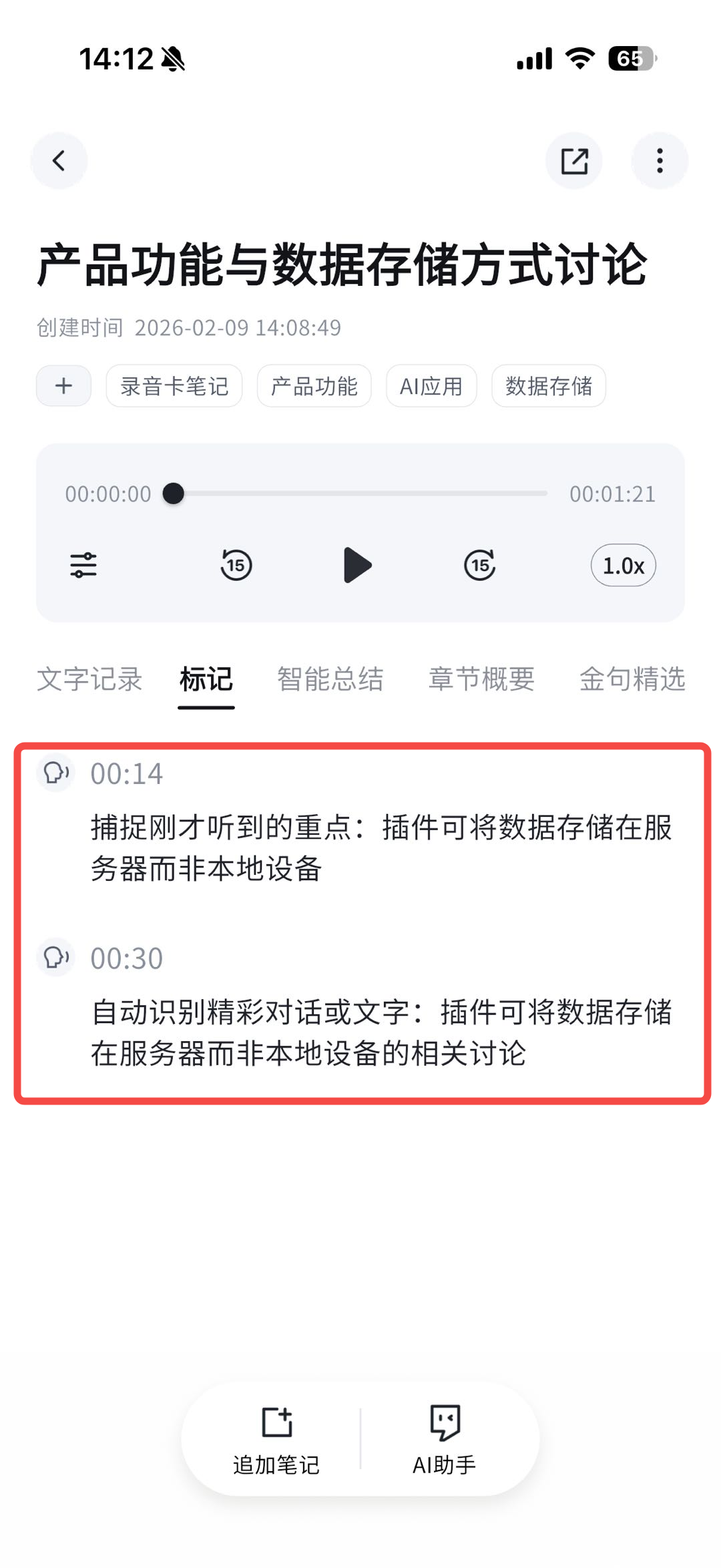Image resolution: width=721 pixels, height=1568 pixels.
Task: Share this recording note
Action: click(574, 161)
